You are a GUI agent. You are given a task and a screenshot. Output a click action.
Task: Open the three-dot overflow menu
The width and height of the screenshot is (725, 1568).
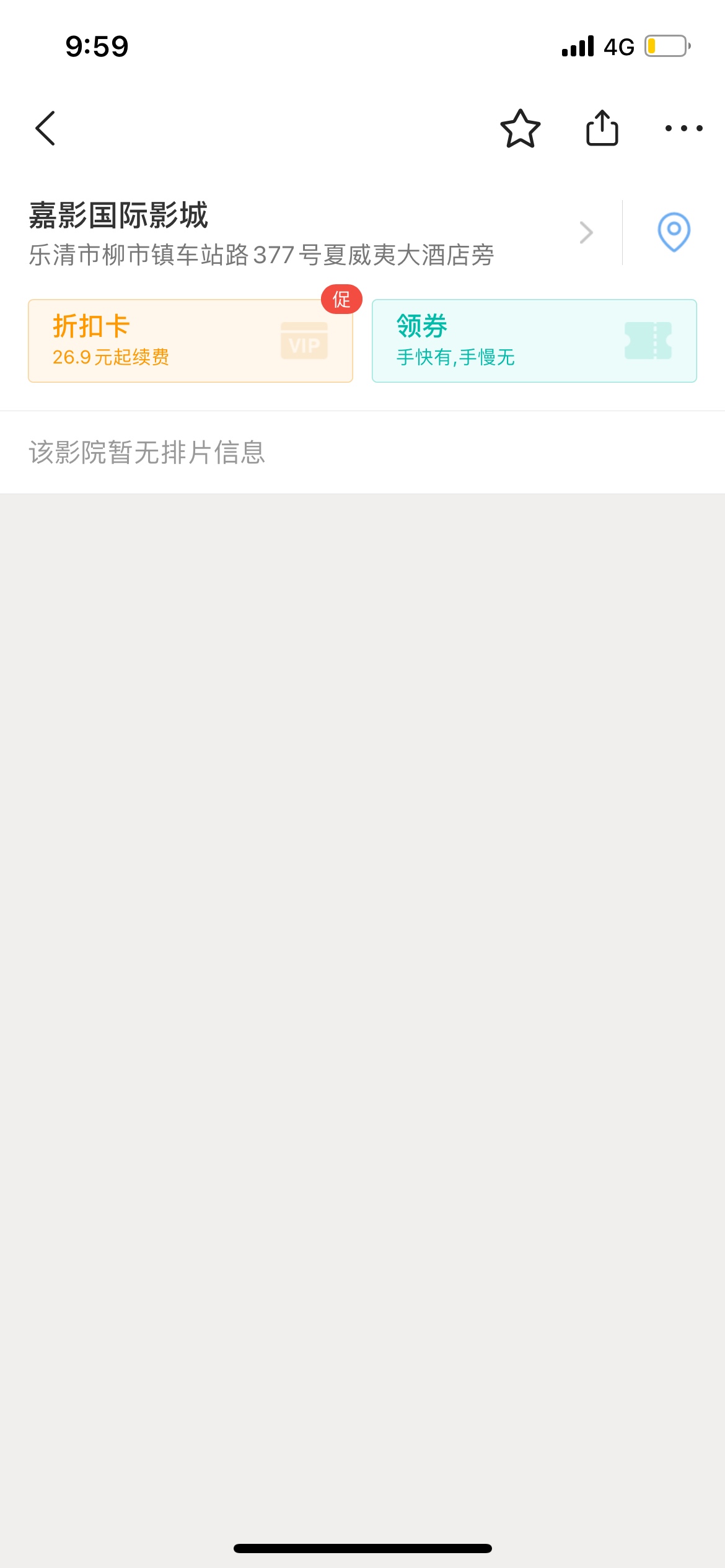tap(683, 128)
